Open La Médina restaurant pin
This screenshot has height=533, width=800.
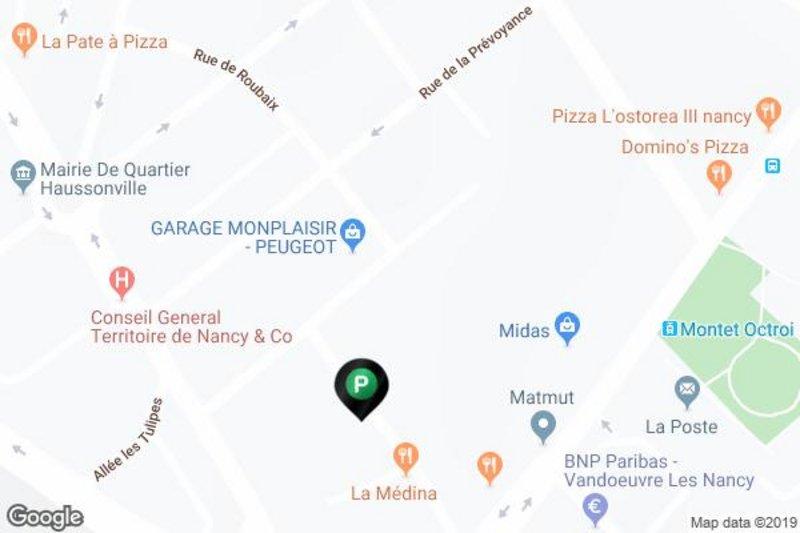pos(405,459)
